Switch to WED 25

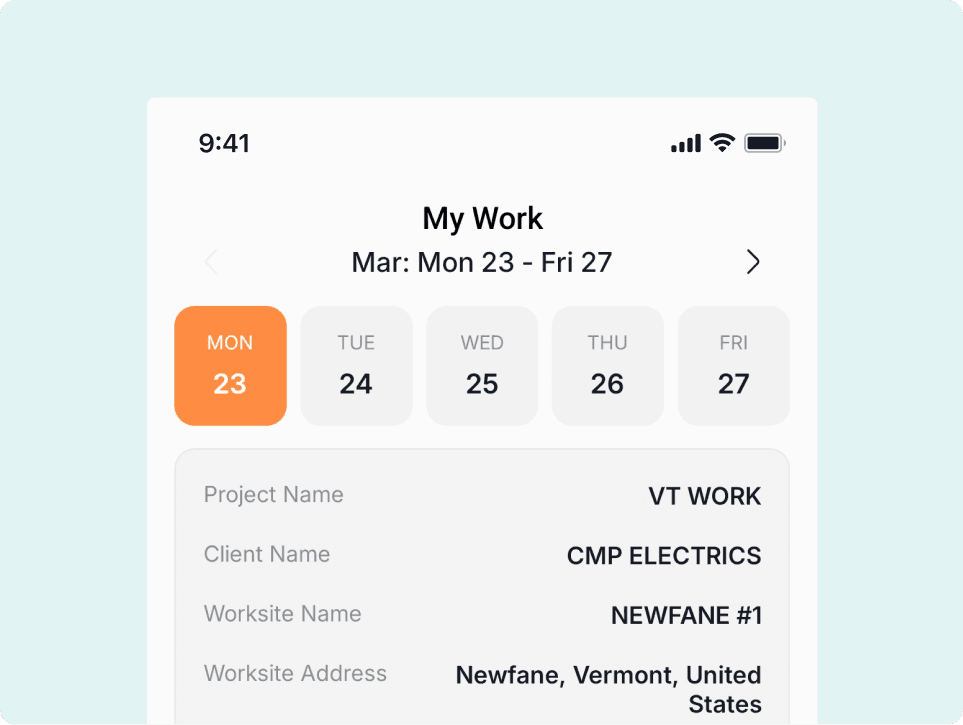tap(482, 365)
